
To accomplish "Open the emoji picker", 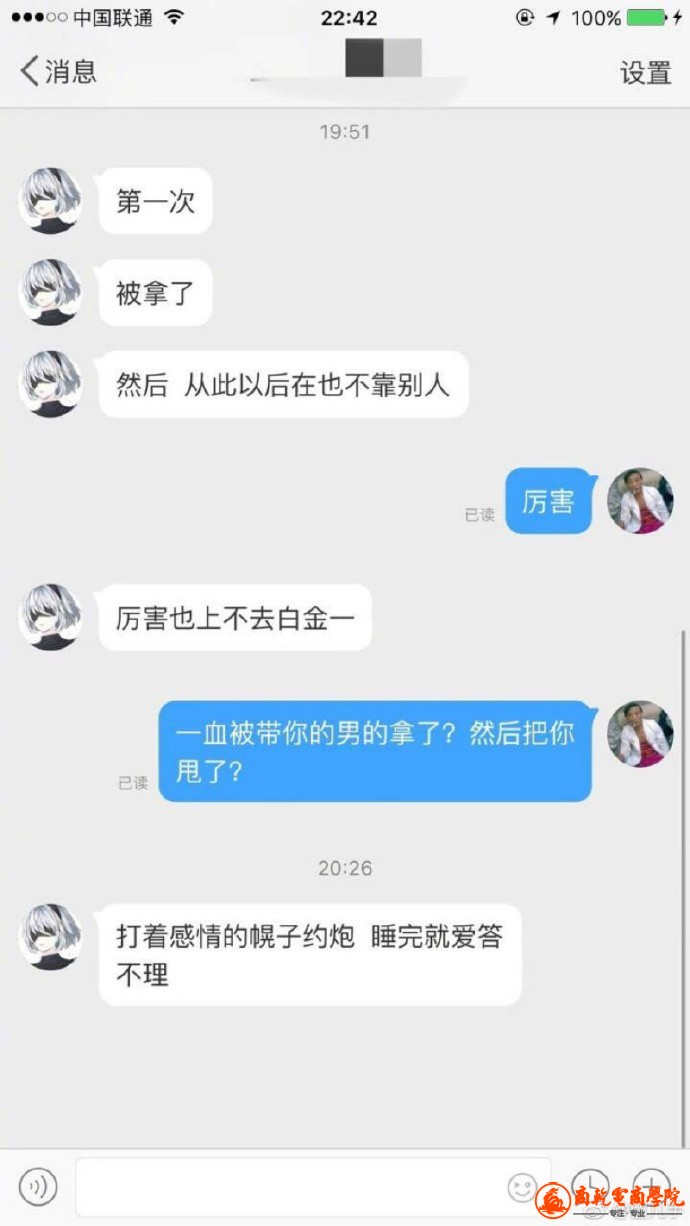I will (x=522, y=1187).
